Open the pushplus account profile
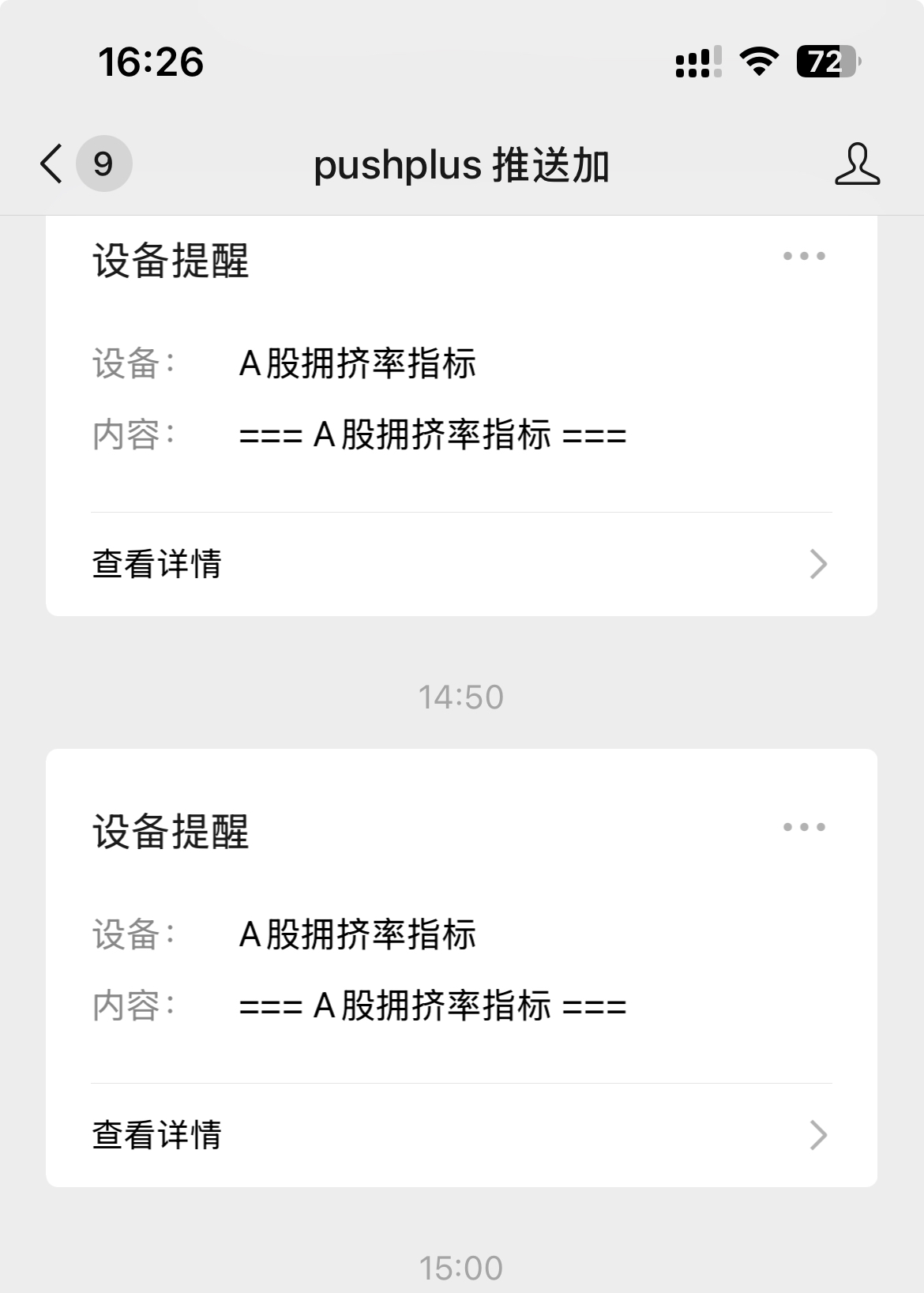The image size is (924, 1293). 857,164
